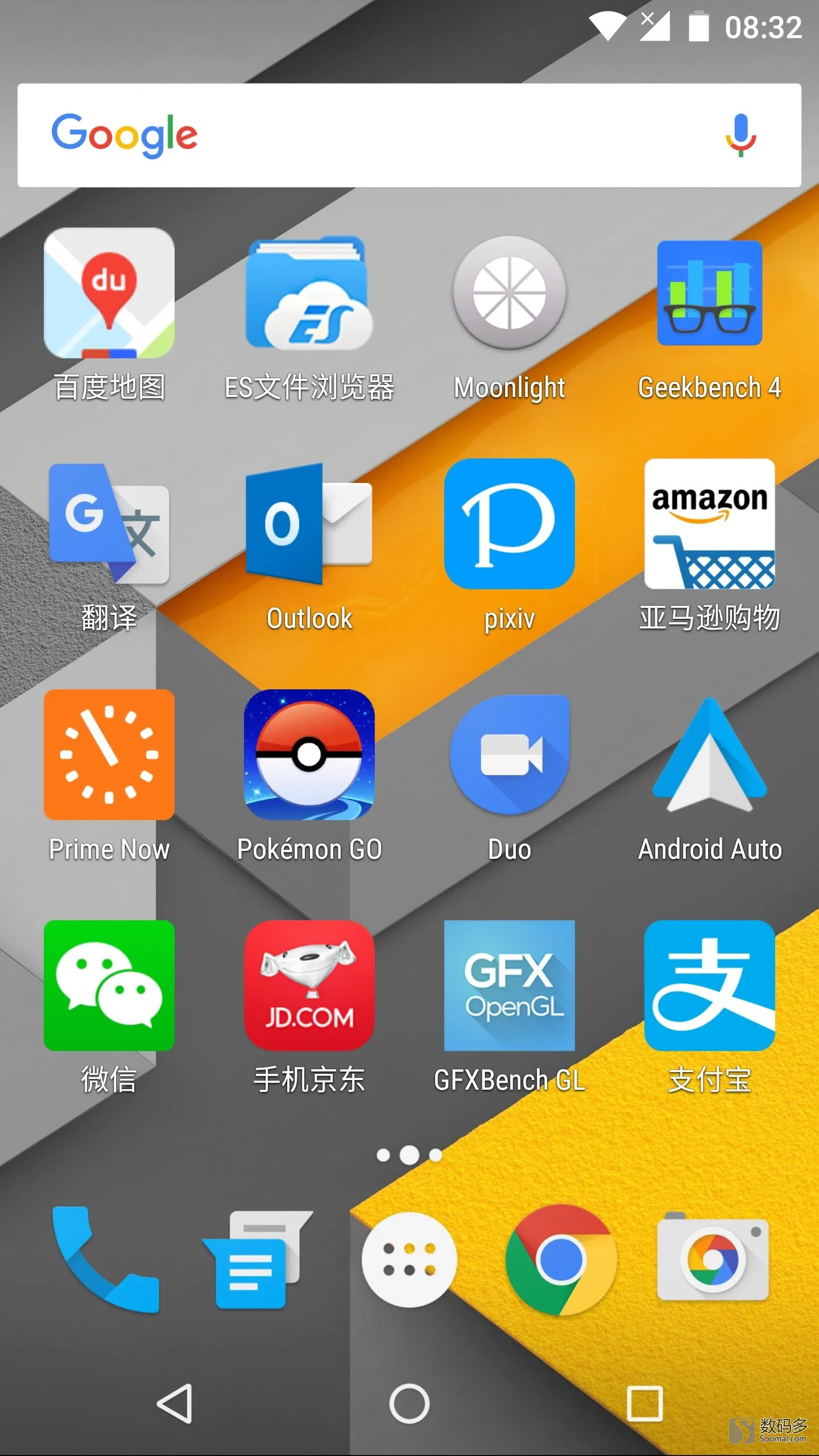Open 手机京东 app
Viewport: 819px width, 1456px height.
(309, 986)
